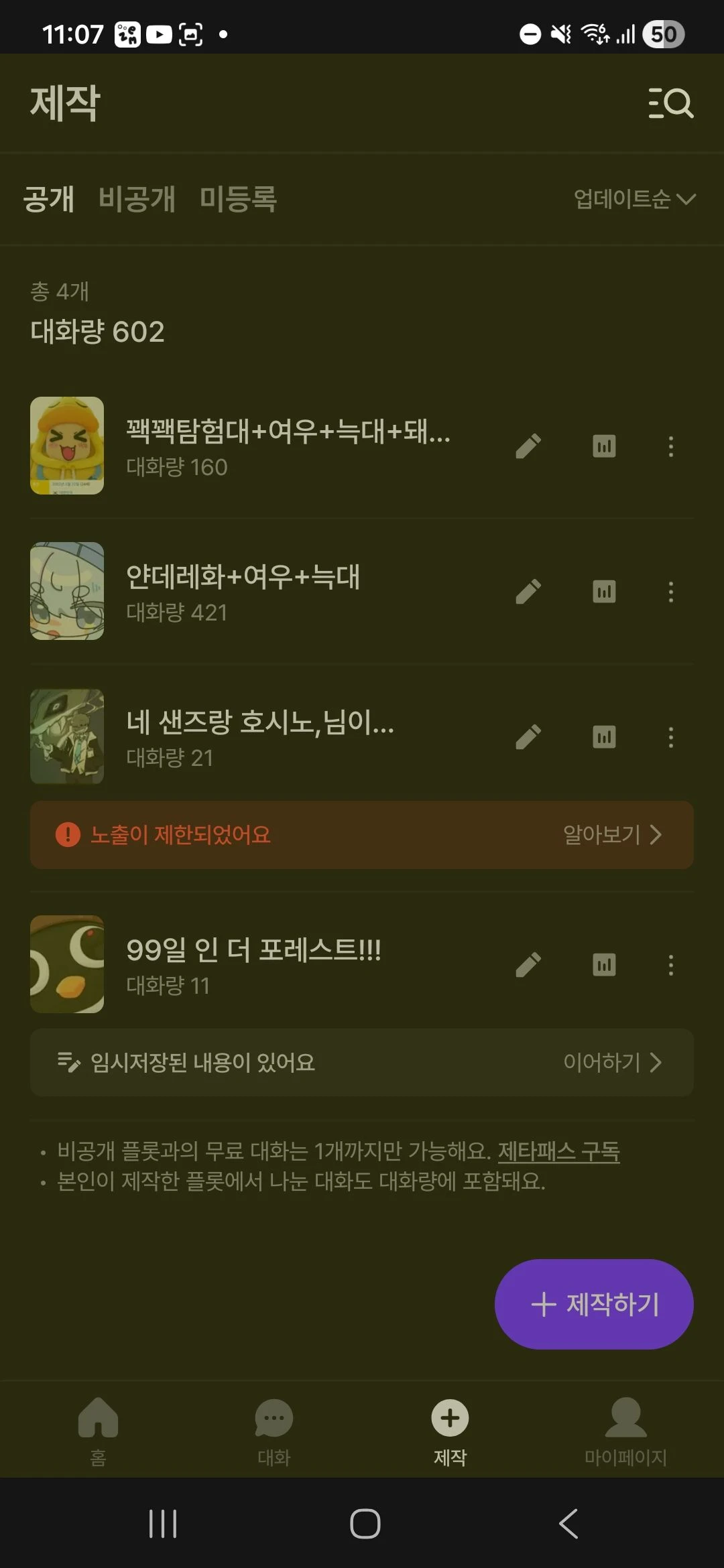Open more options for 얀데레화+여우+늑대

point(670,592)
